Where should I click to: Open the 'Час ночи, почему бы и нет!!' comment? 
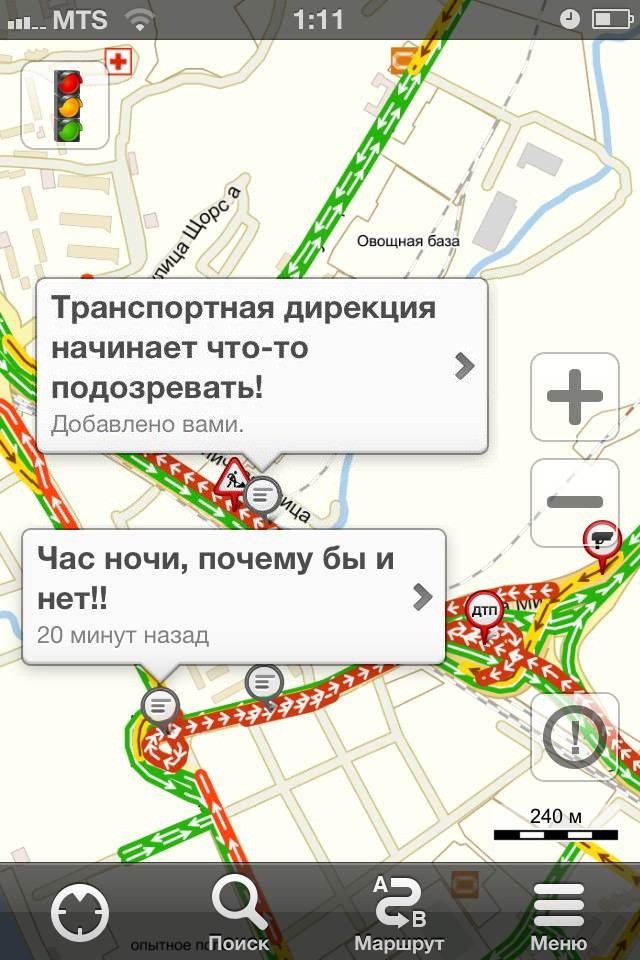(233, 596)
